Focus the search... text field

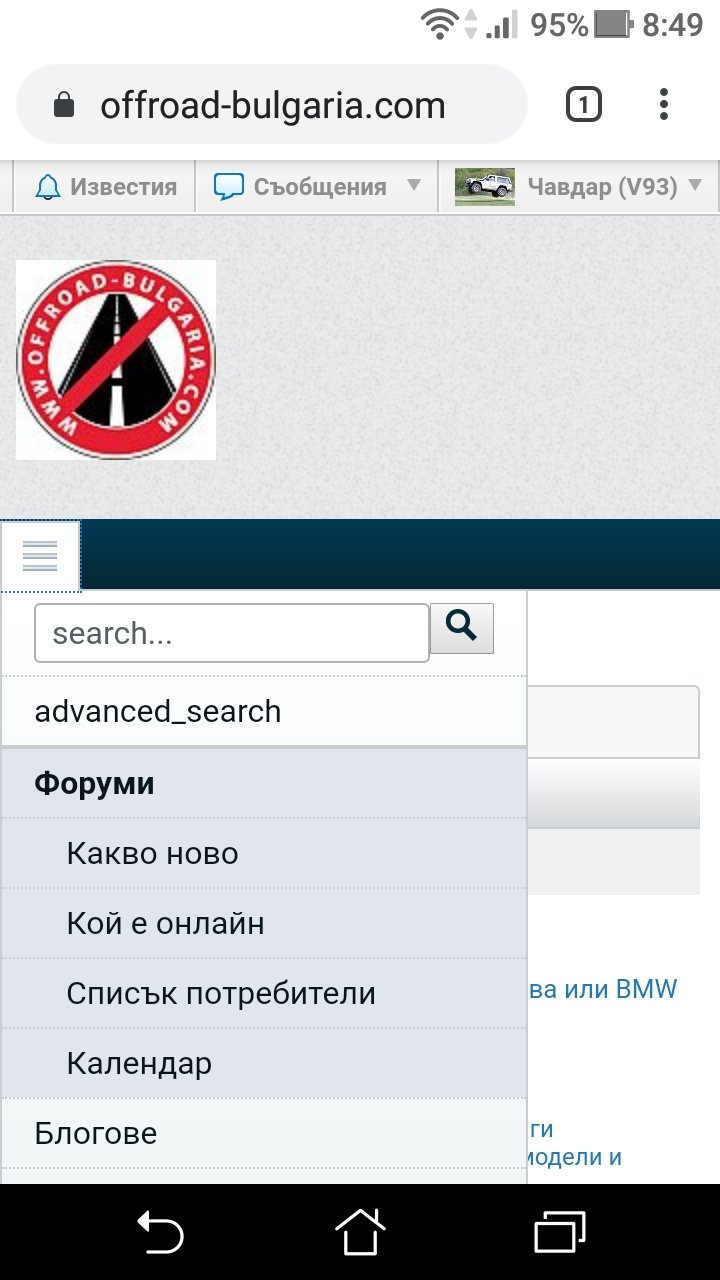tap(232, 633)
